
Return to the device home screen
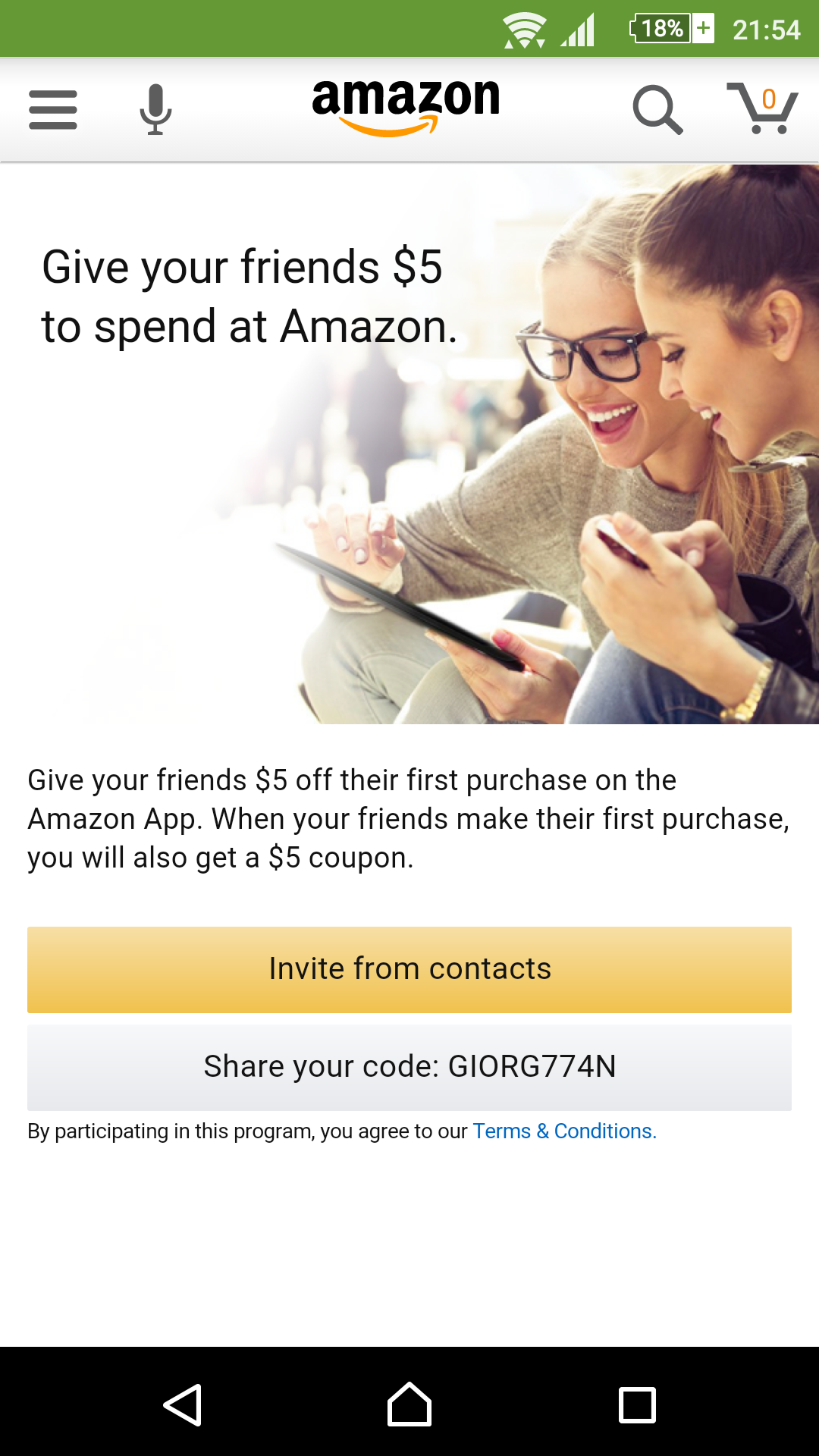(409, 1404)
